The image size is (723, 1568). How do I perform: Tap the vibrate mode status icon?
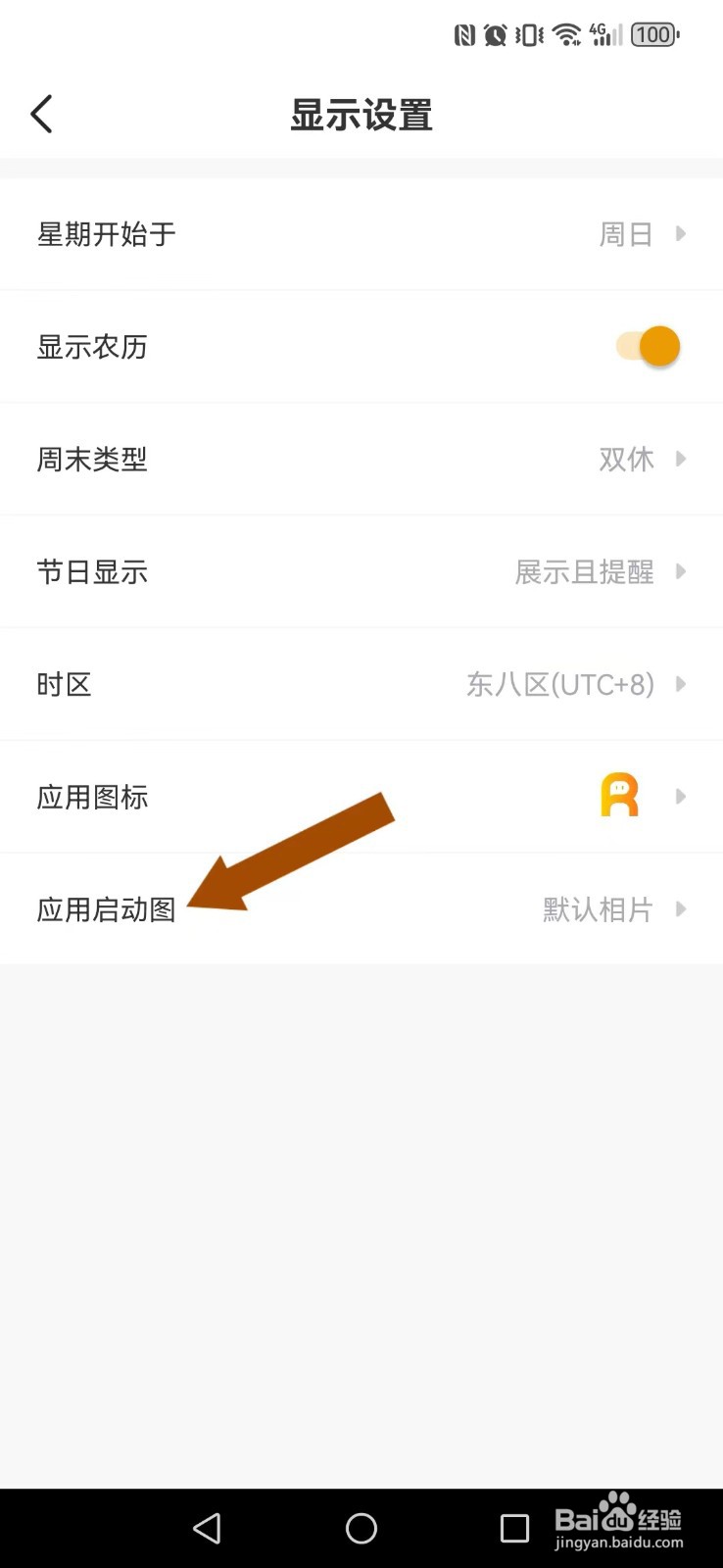click(529, 34)
